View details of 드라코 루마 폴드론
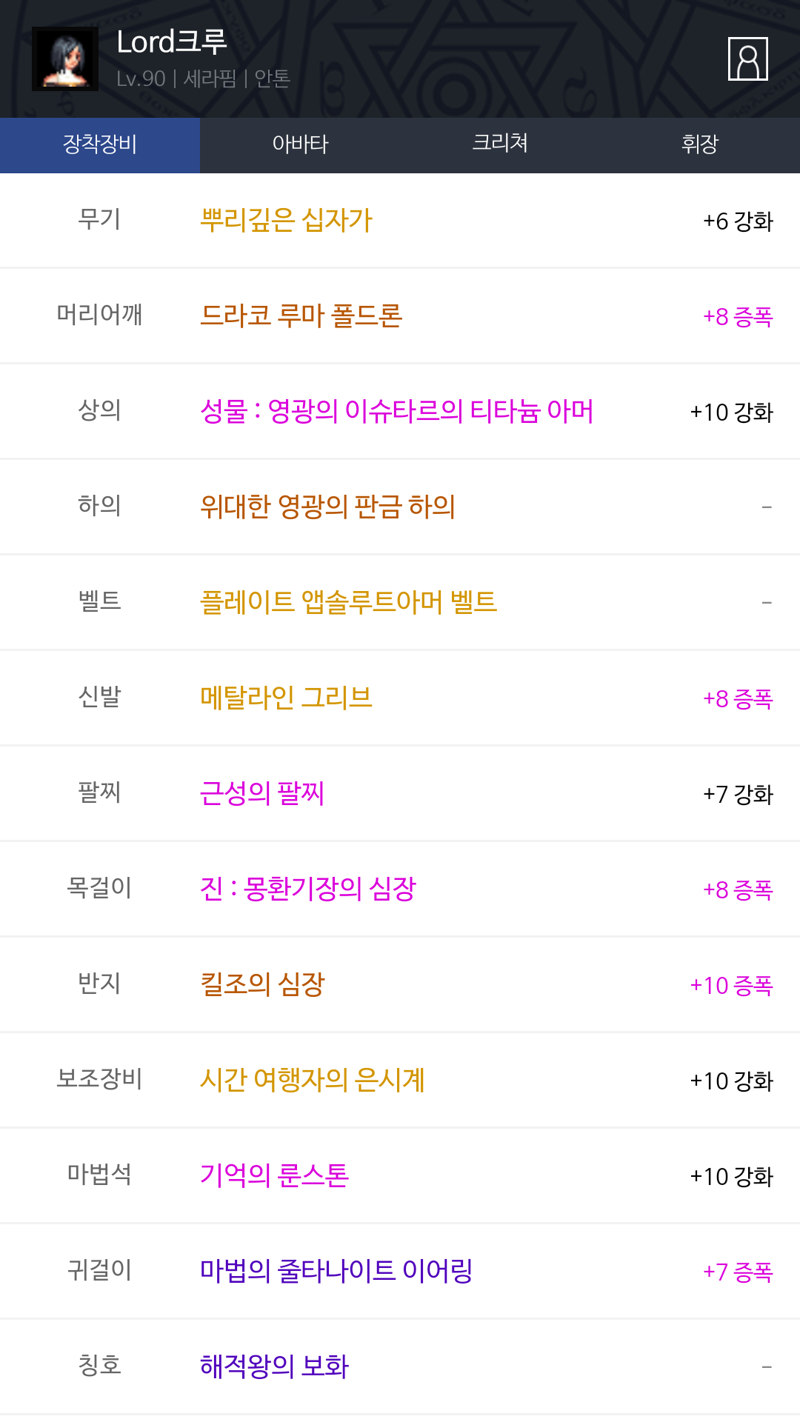 pos(301,316)
